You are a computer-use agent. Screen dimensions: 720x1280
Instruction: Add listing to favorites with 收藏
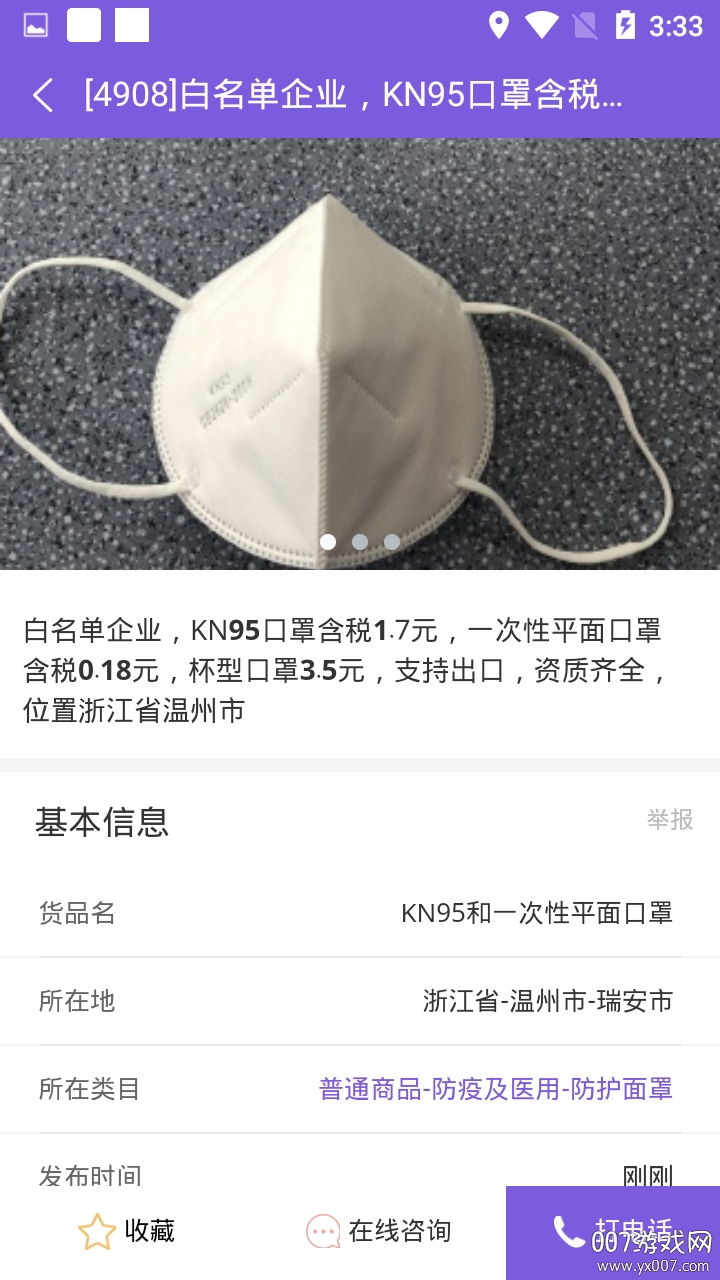pyautogui.click(x=127, y=1231)
